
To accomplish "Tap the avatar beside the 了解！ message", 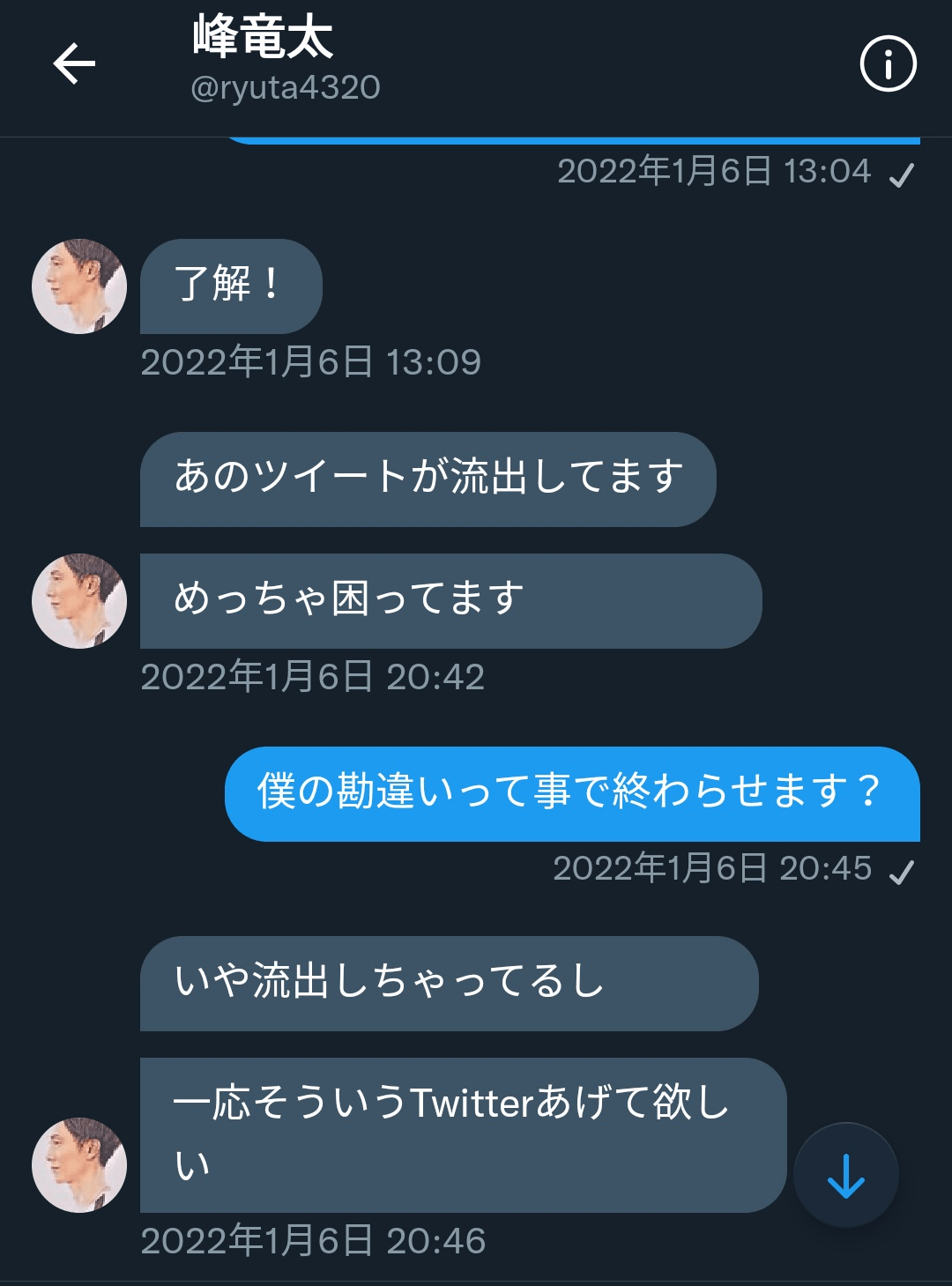I will 79,286.
